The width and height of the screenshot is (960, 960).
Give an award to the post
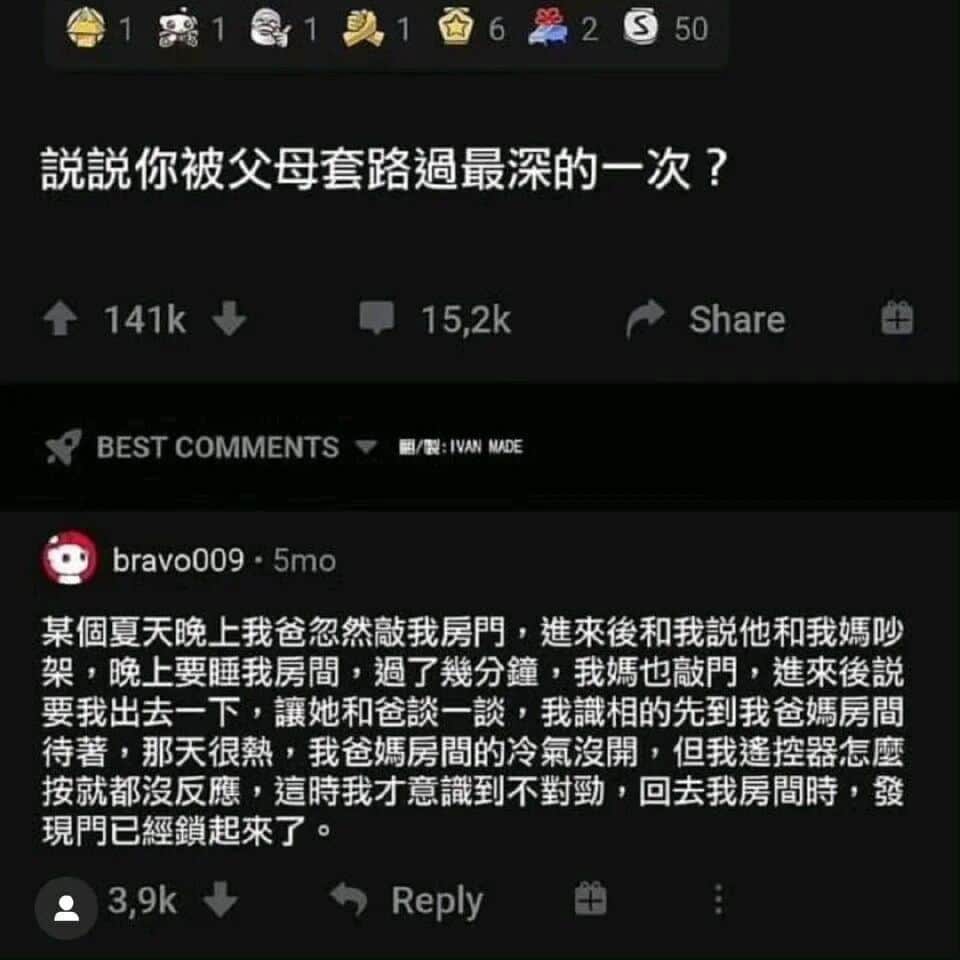click(x=897, y=318)
